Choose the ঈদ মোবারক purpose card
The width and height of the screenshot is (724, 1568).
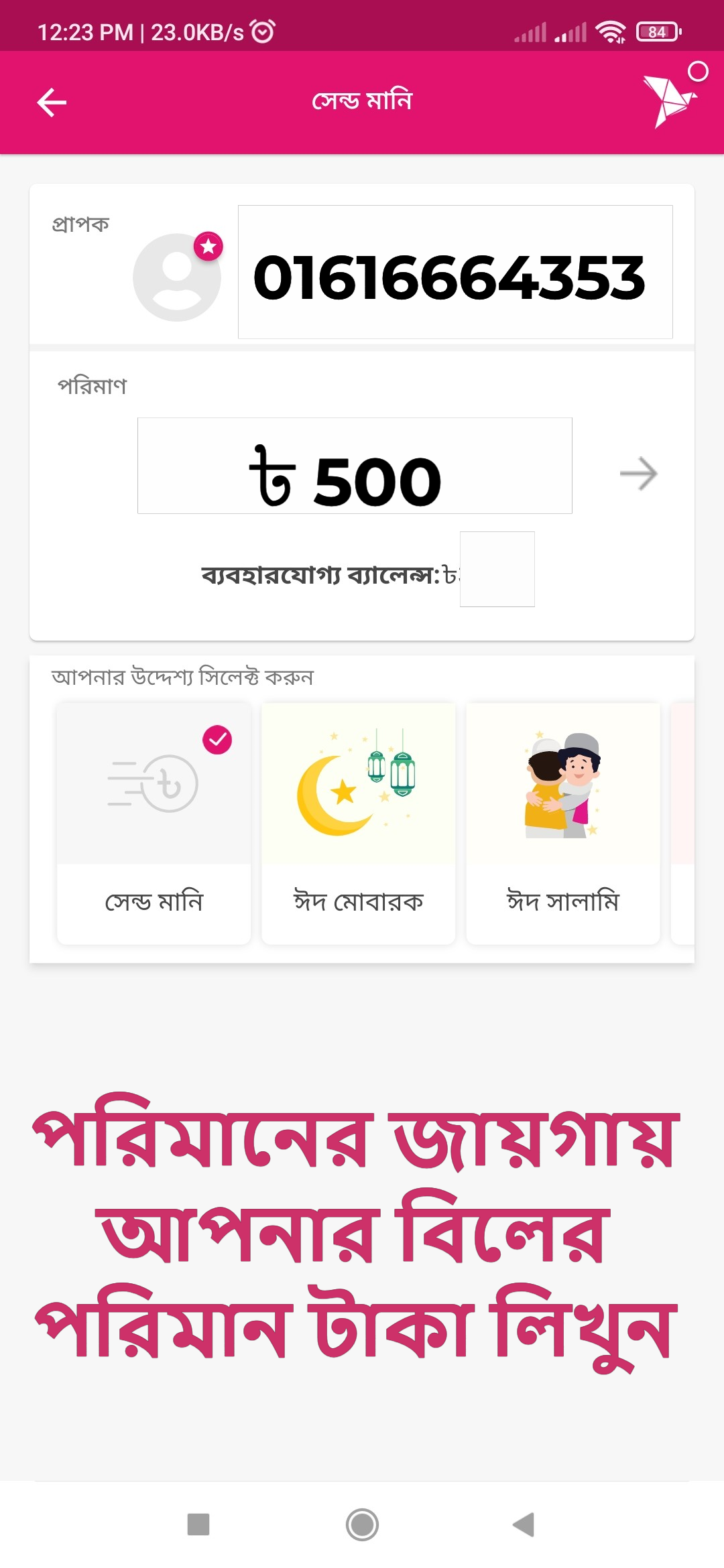359,824
